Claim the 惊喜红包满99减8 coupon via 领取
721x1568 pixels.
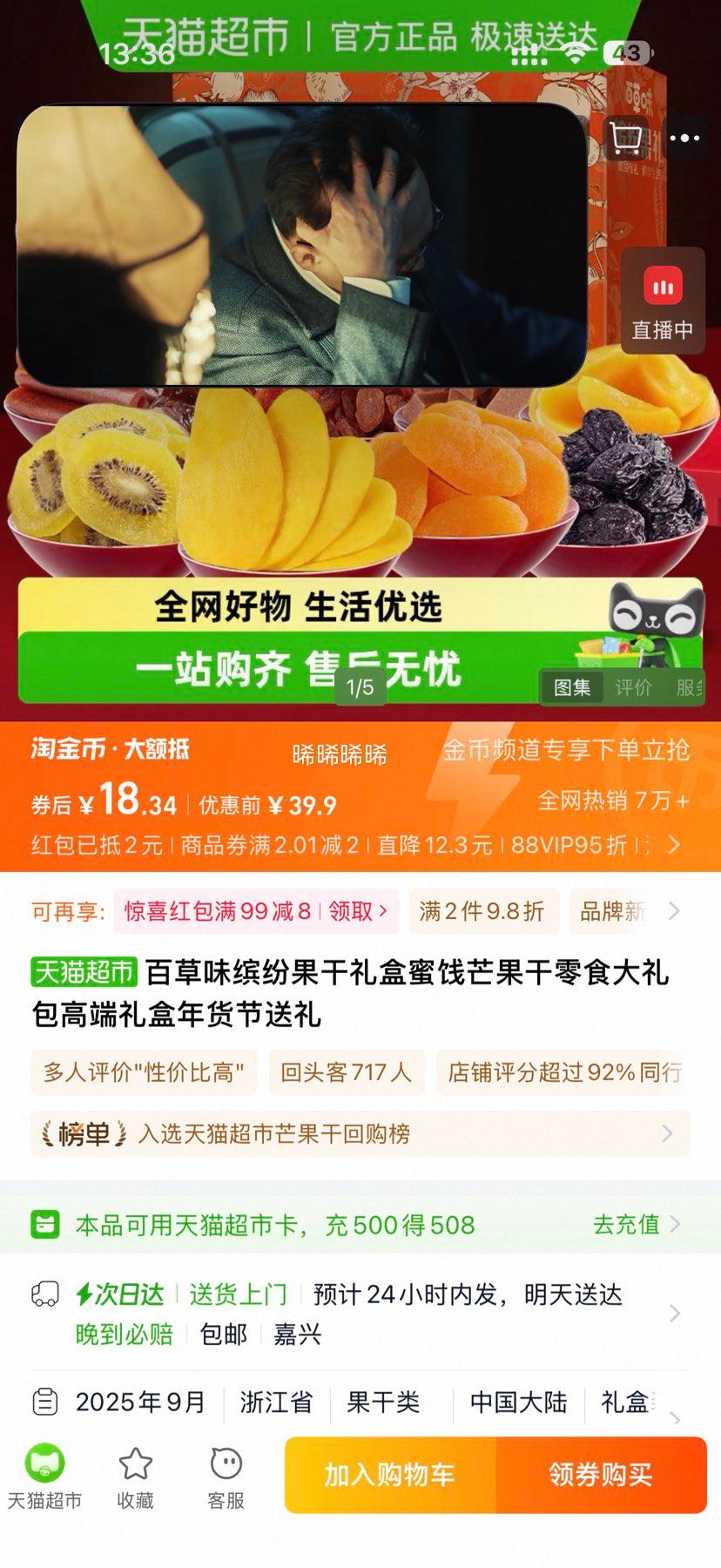(x=354, y=911)
